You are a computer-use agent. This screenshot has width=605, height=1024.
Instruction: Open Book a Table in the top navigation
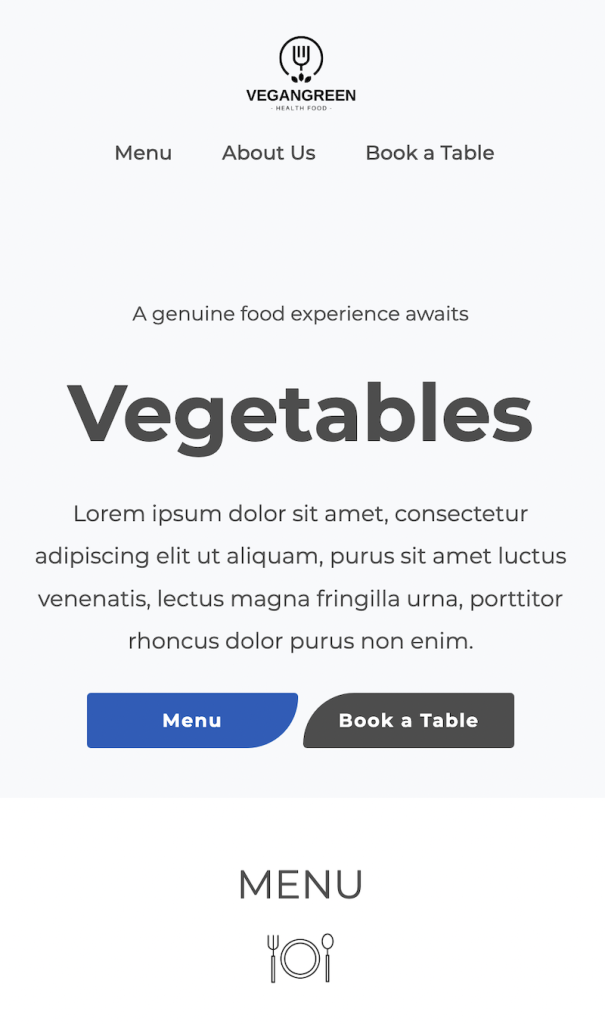pos(430,153)
